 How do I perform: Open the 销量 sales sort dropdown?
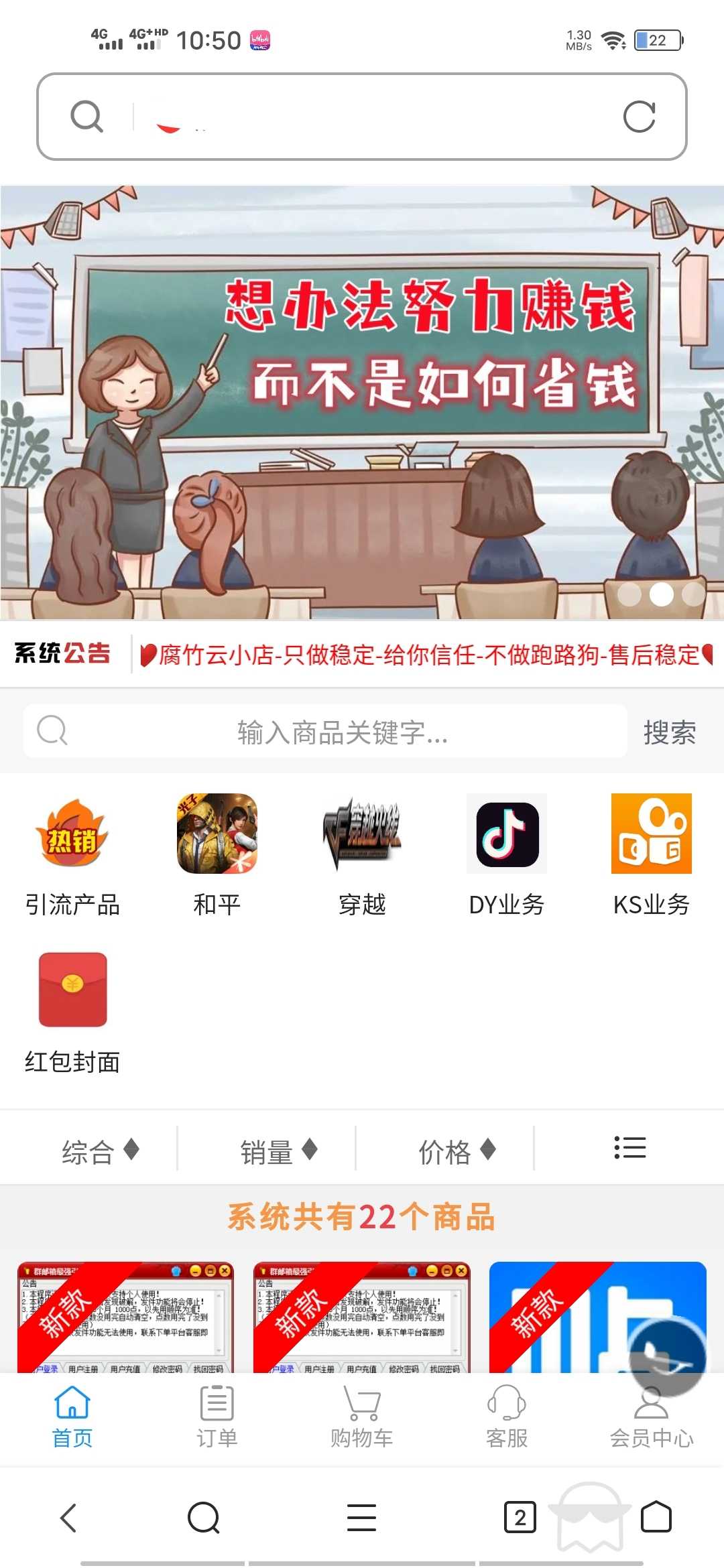pyautogui.click(x=277, y=1149)
